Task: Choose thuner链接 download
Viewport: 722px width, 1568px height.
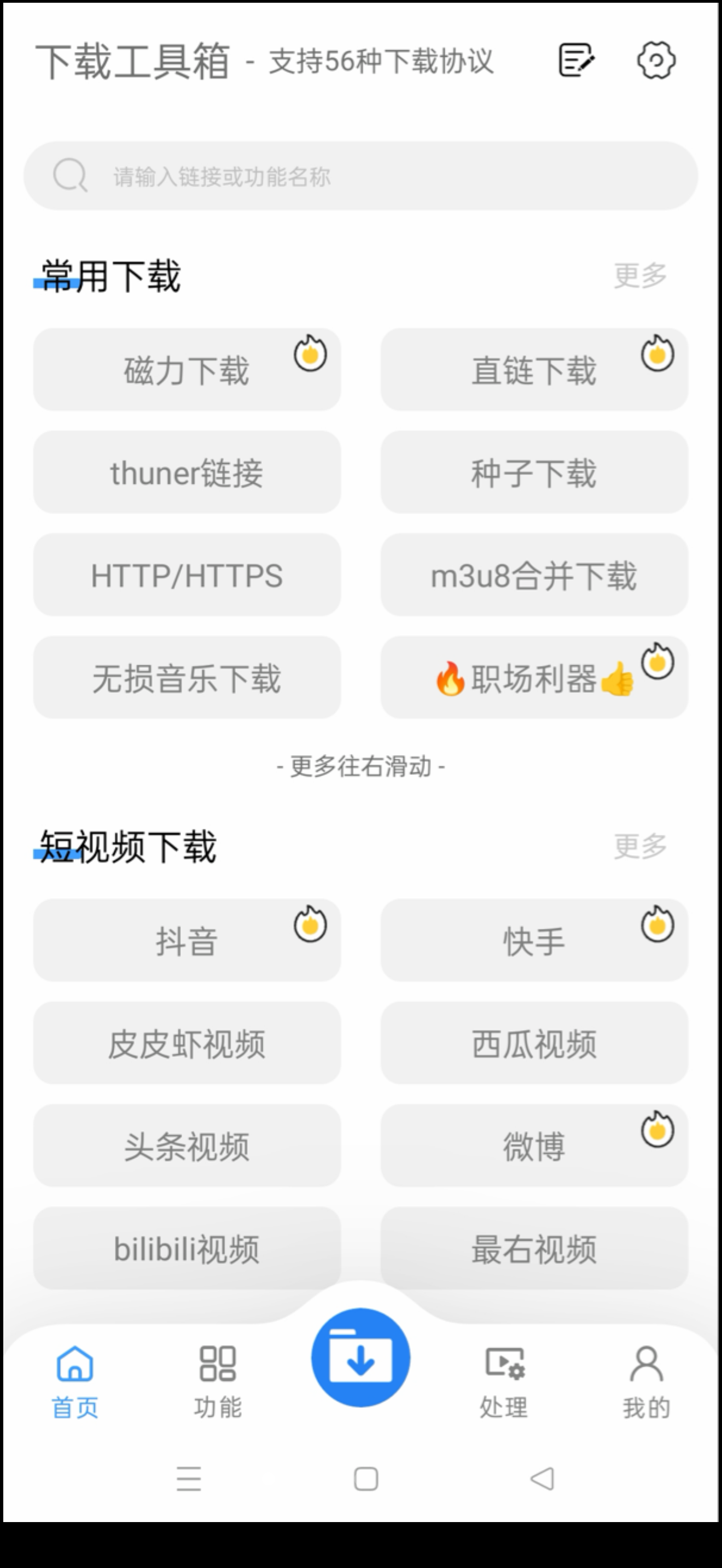Action: [x=187, y=472]
